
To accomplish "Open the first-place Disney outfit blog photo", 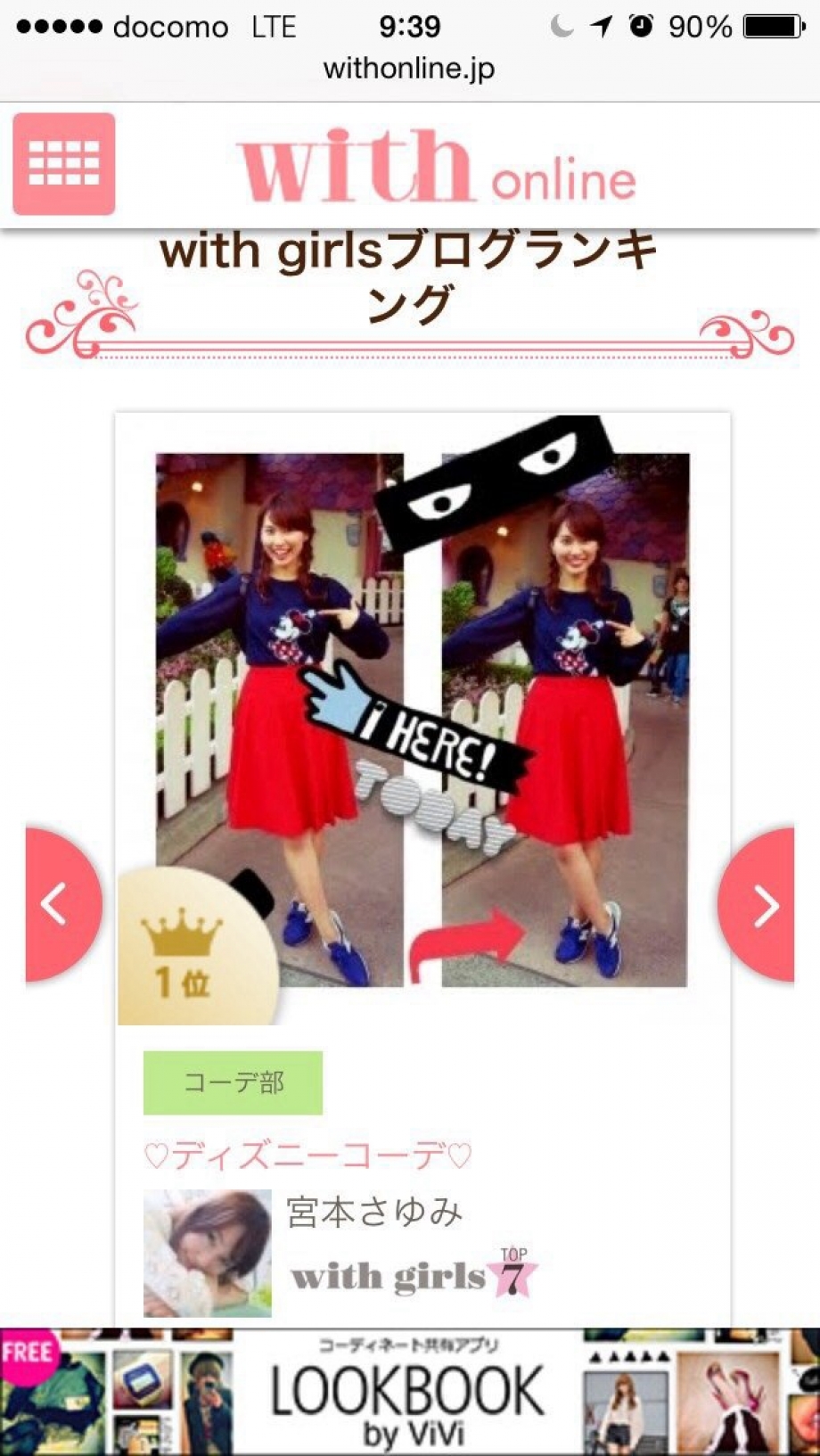I will tap(422, 719).
